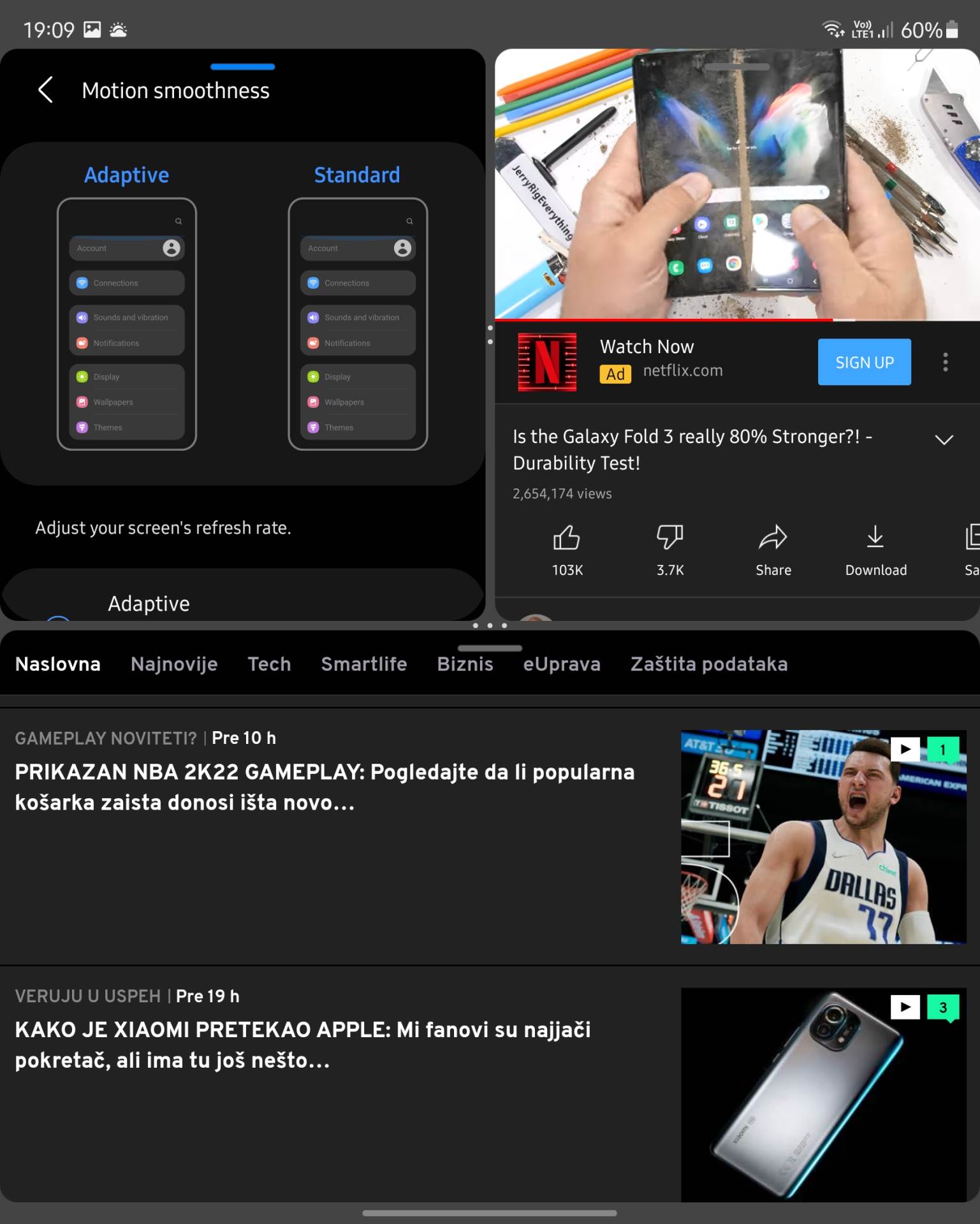
Task: Open the Netflix ad overflow menu
Action: coord(945,362)
